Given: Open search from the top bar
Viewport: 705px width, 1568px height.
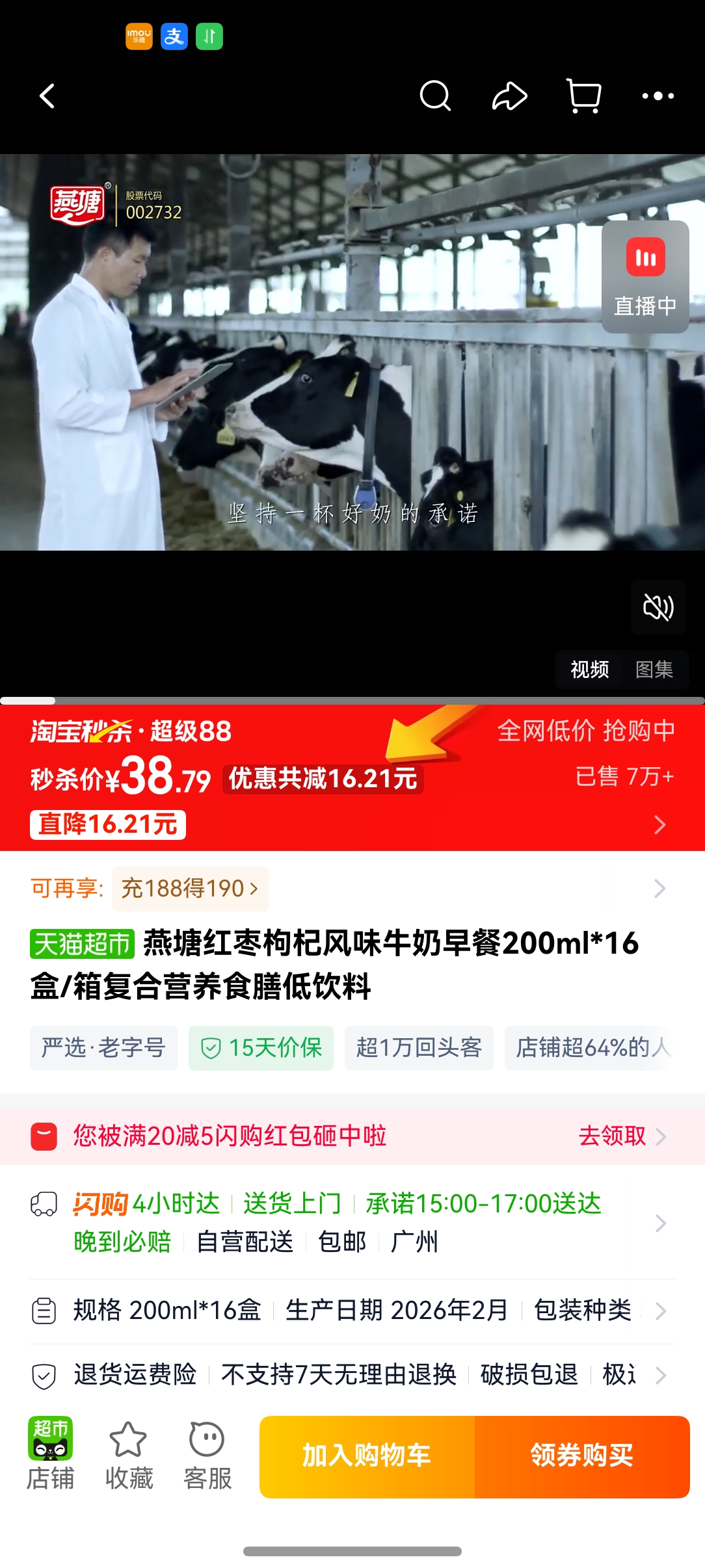Looking at the screenshot, I should [435, 96].
